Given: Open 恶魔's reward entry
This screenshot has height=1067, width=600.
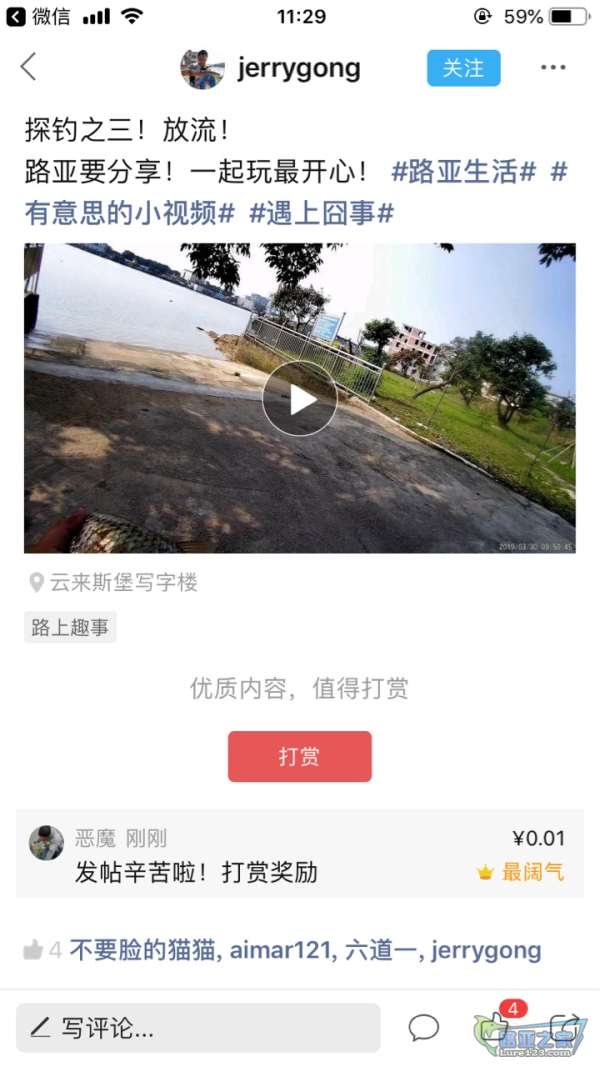Looking at the screenshot, I should click(299, 854).
